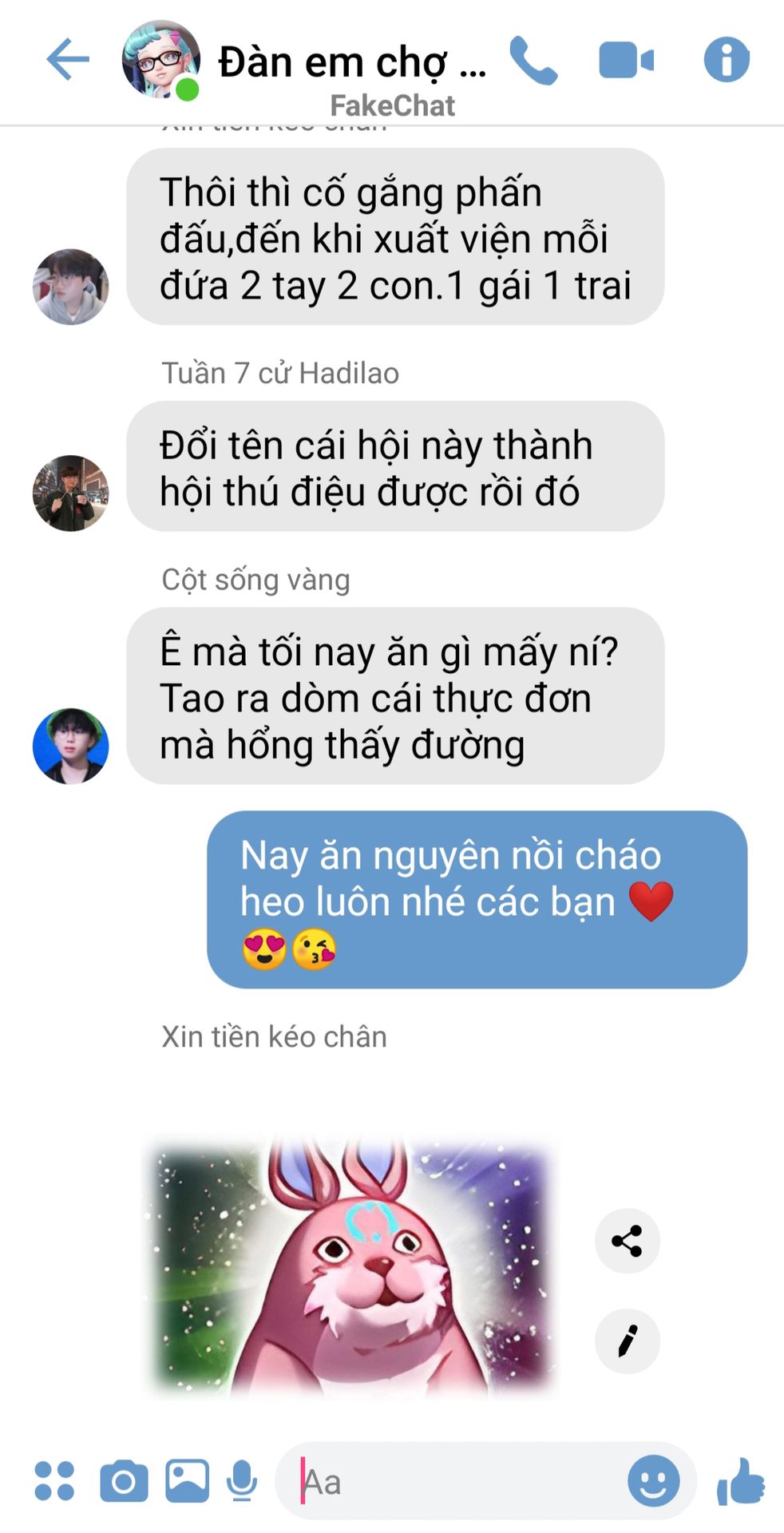The height and width of the screenshot is (1533, 784).
Task: Start a voice call with the group
Action: (x=533, y=61)
